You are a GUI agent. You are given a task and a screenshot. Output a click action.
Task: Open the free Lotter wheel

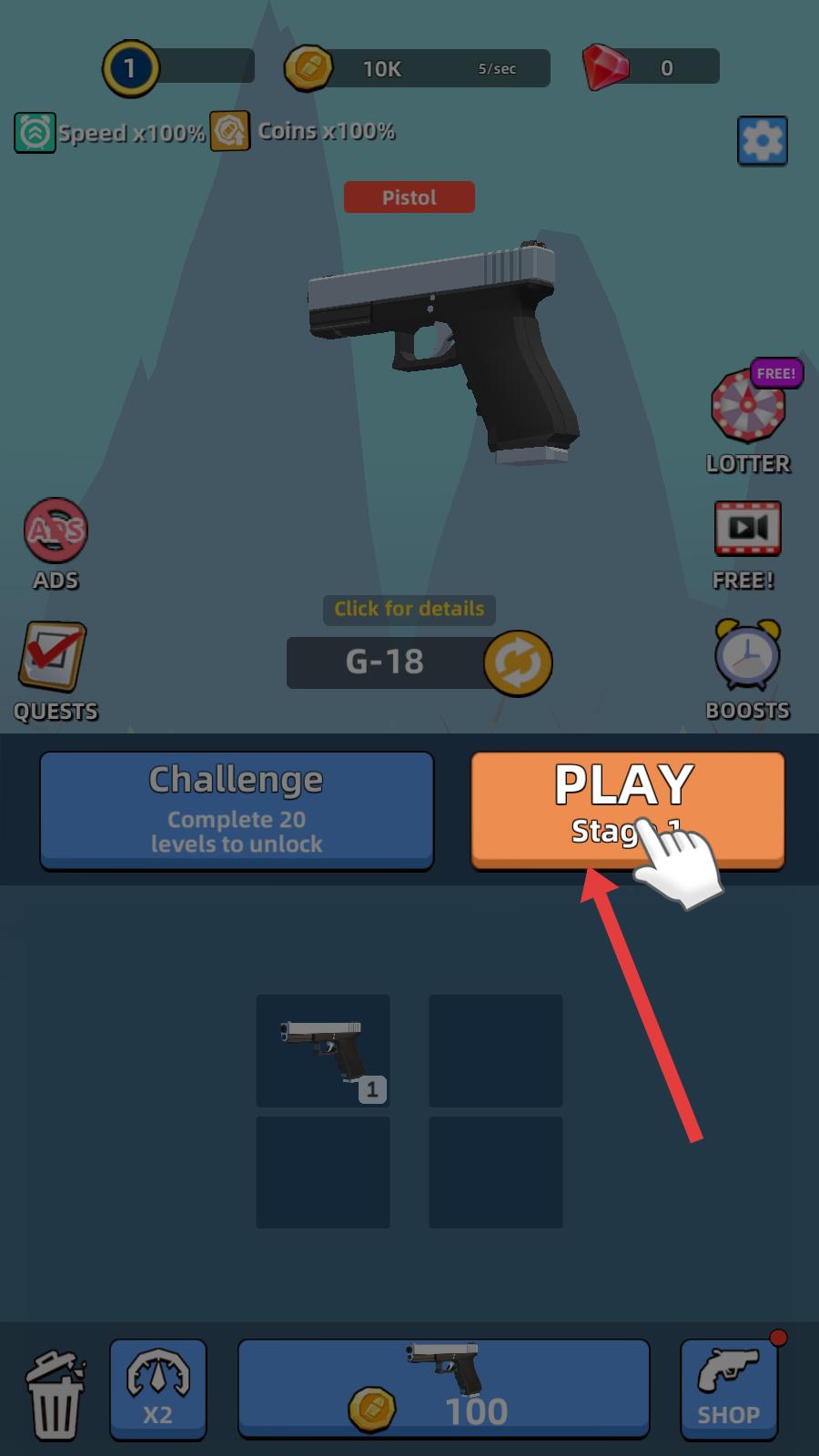748,408
